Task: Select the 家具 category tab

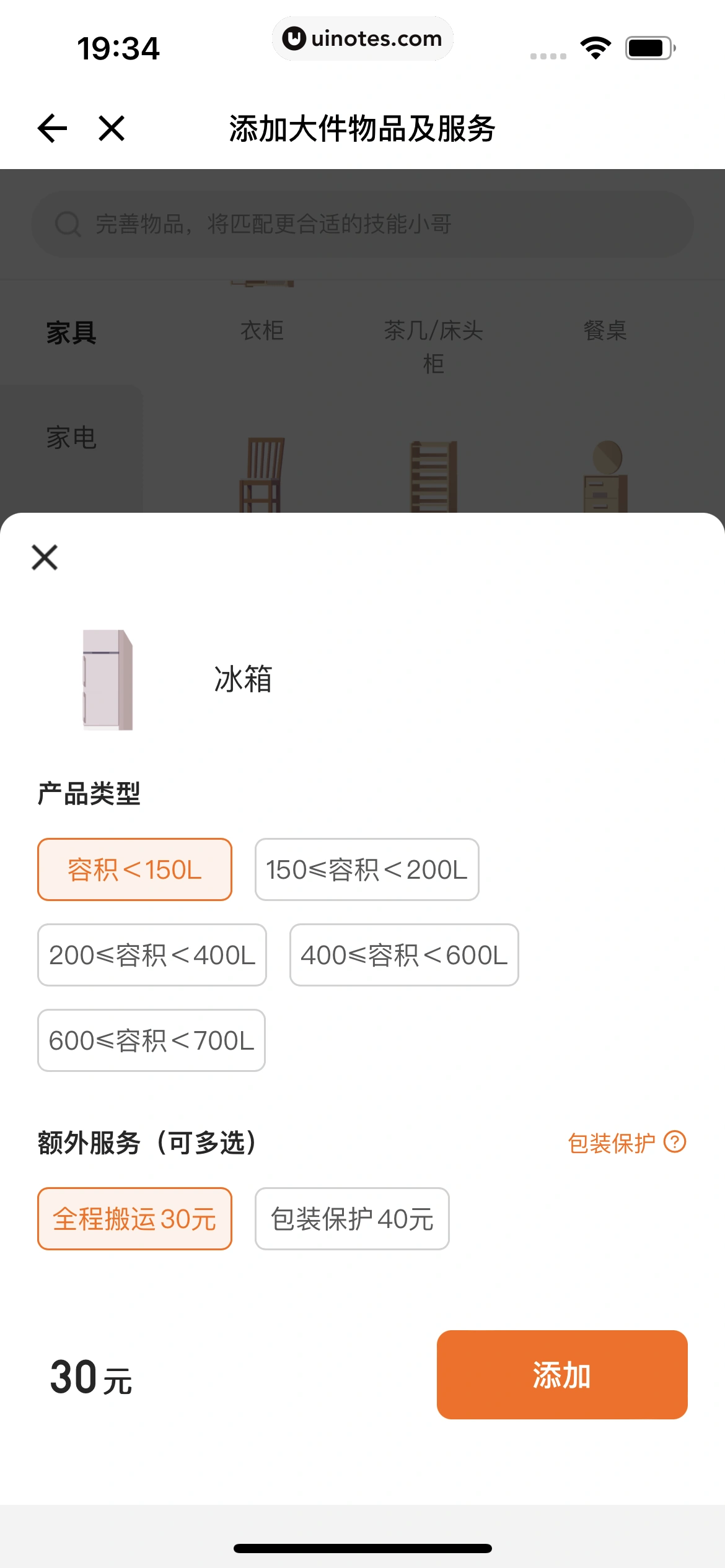Action: tap(72, 333)
